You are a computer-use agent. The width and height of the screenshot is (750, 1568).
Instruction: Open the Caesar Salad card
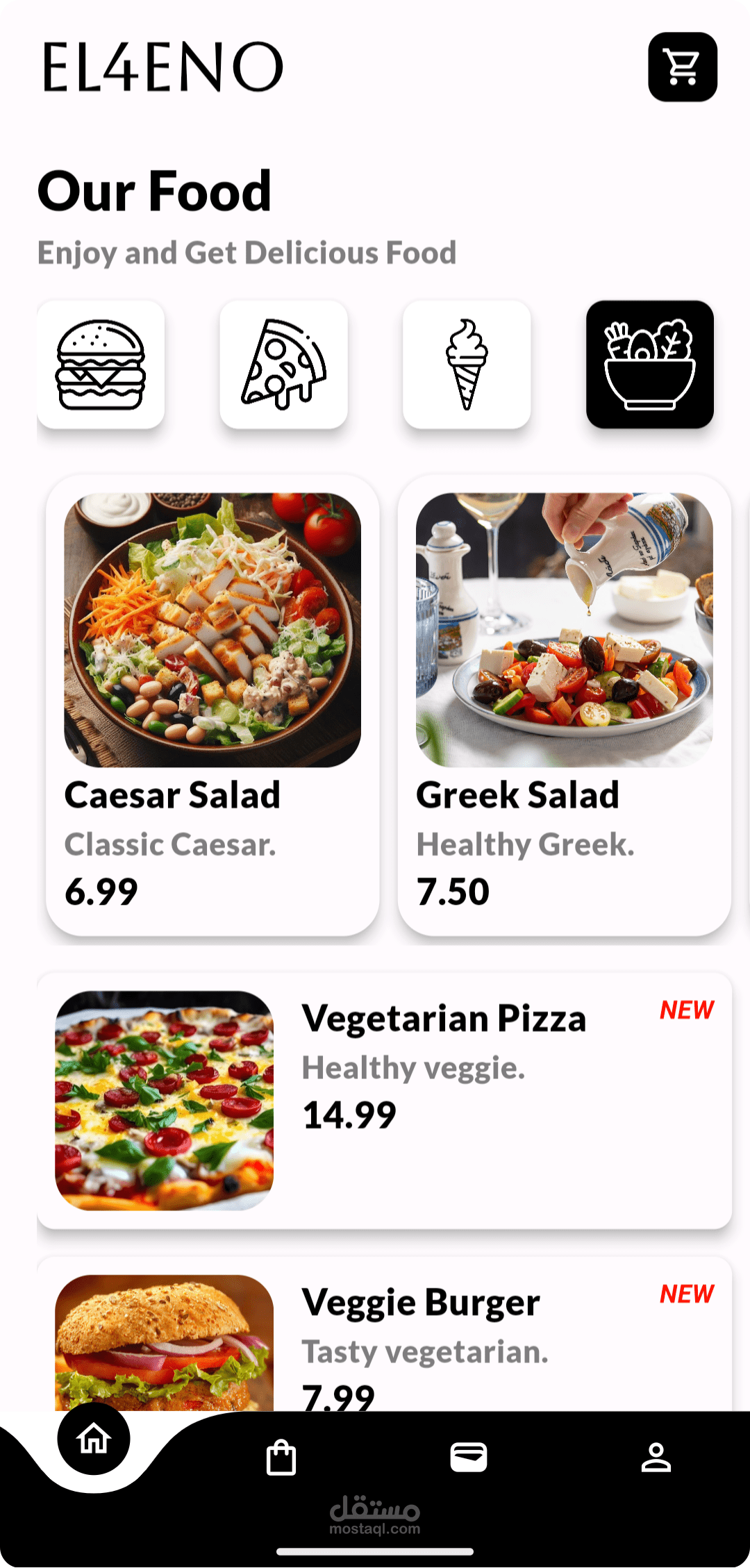click(x=212, y=705)
